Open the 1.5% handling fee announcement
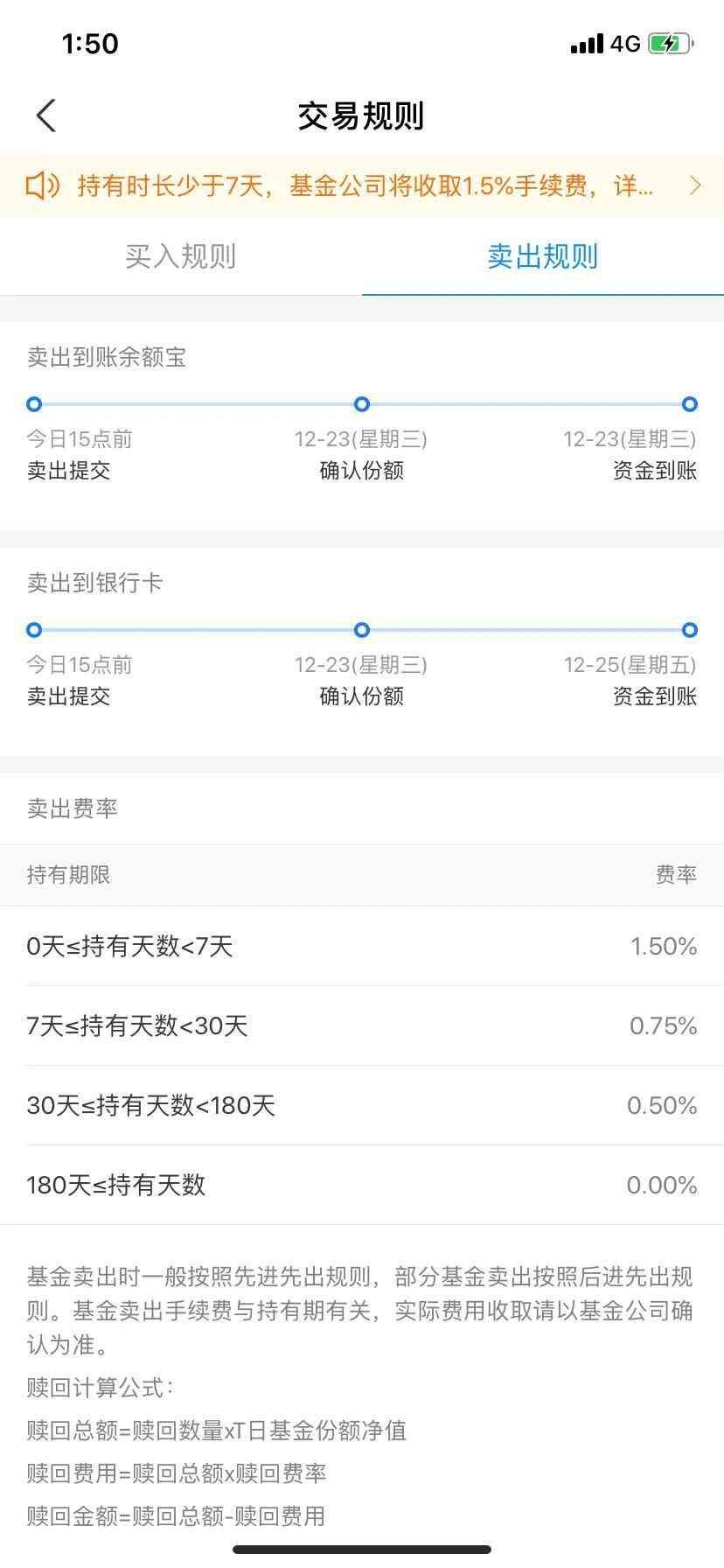The width and height of the screenshot is (724, 1568). tap(362, 185)
